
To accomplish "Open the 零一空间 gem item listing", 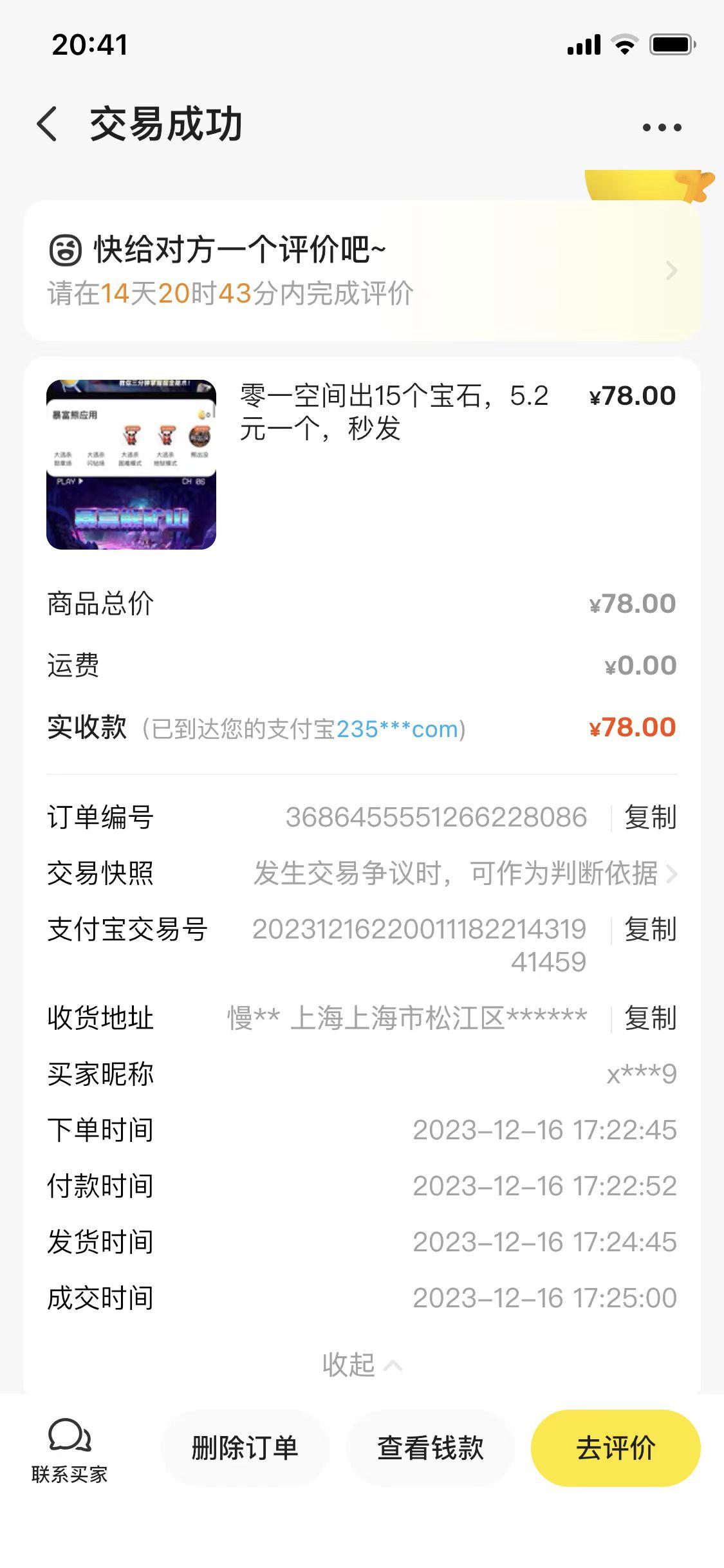I will pyautogui.click(x=362, y=464).
